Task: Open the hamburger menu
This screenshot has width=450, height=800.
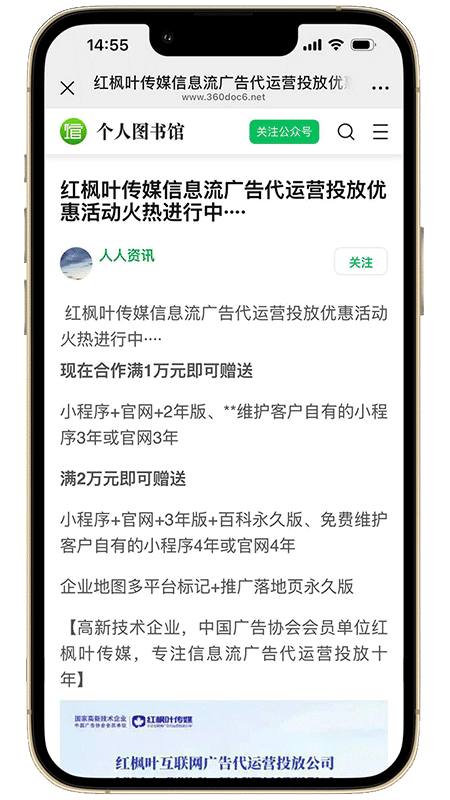Action: (380, 132)
